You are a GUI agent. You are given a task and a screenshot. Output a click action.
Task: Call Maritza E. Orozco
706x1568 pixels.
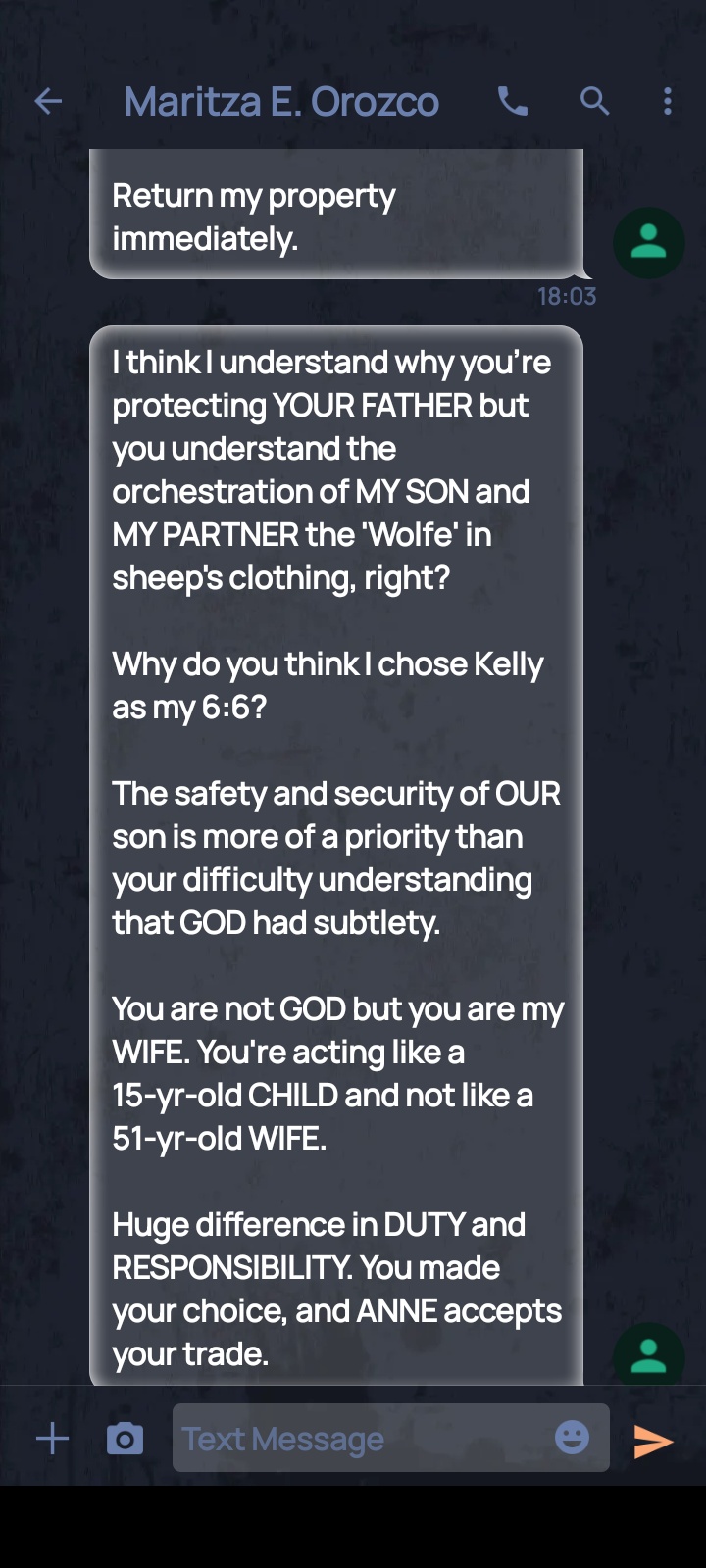pyautogui.click(x=512, y=101)
